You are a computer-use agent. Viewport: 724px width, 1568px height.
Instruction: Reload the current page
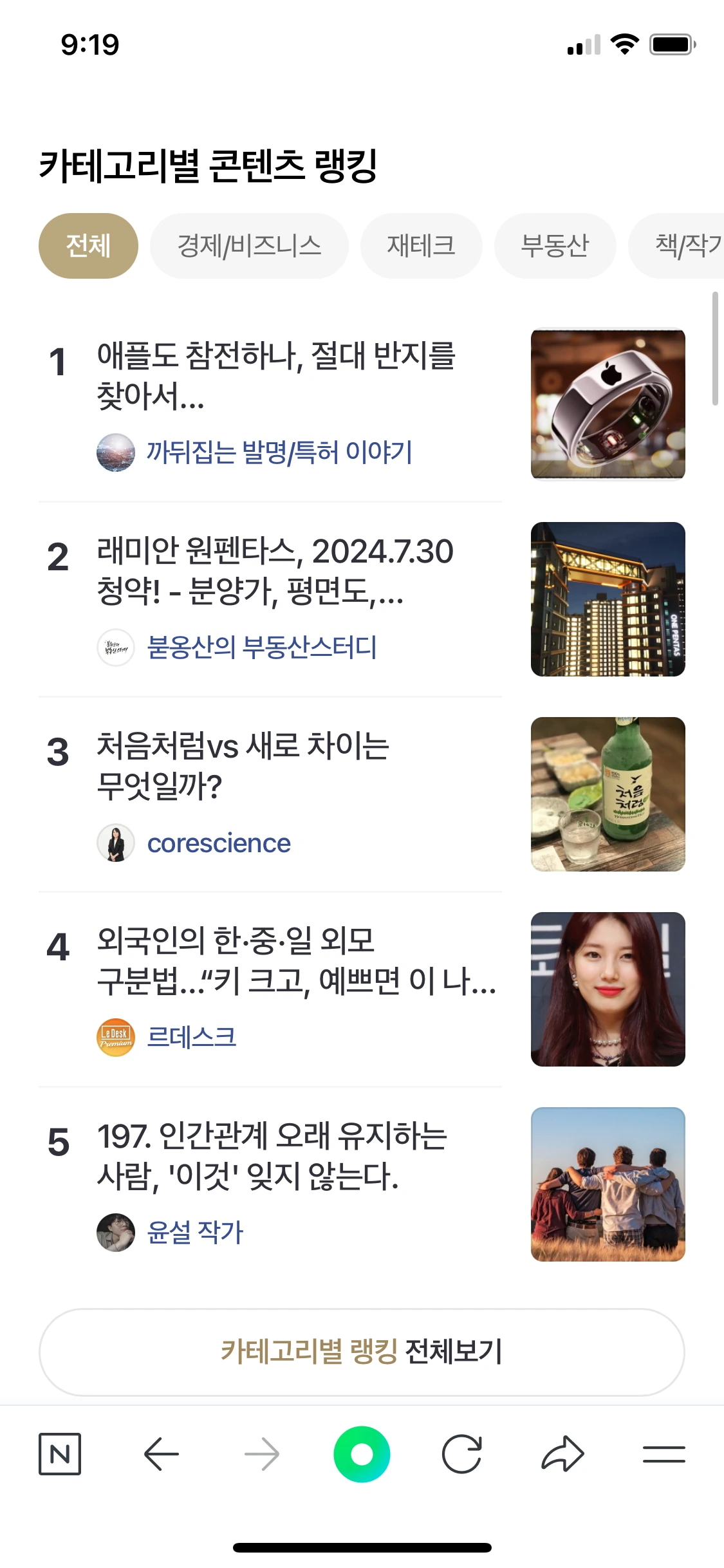pos(462,1454)
